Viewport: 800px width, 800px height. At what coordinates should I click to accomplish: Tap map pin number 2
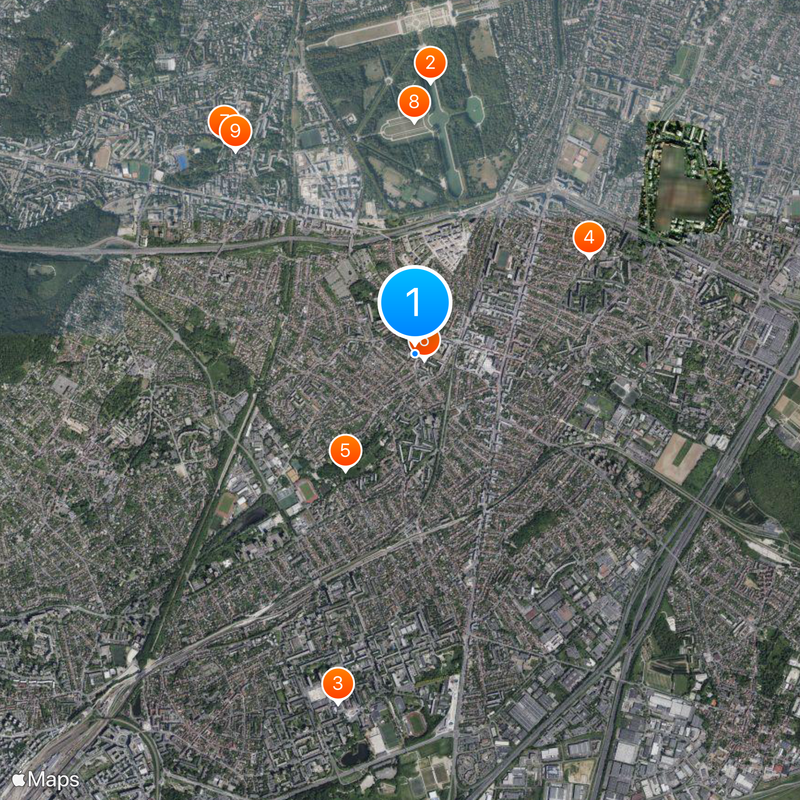pyautogui.click(x=430, y=64)
